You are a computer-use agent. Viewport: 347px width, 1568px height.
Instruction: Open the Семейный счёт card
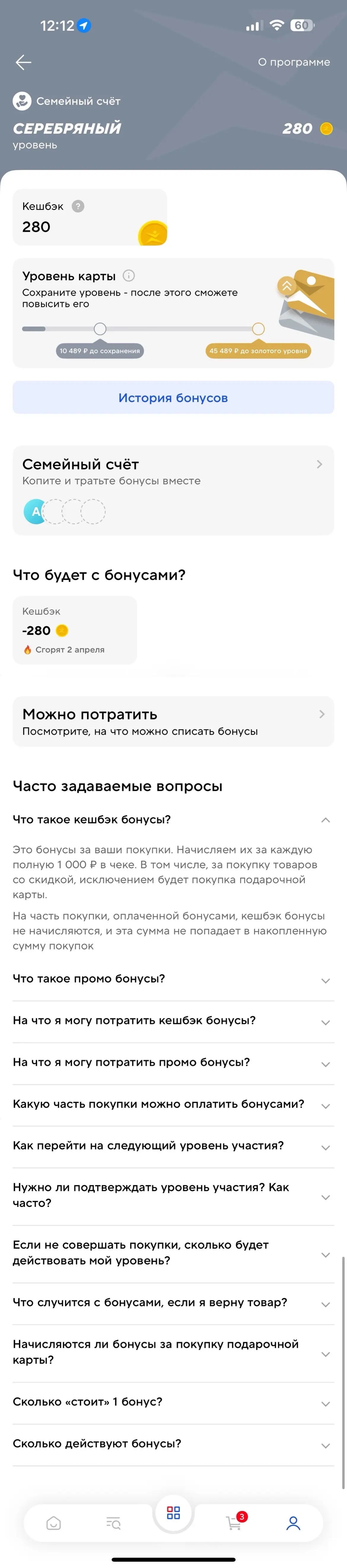coord(173,490)
